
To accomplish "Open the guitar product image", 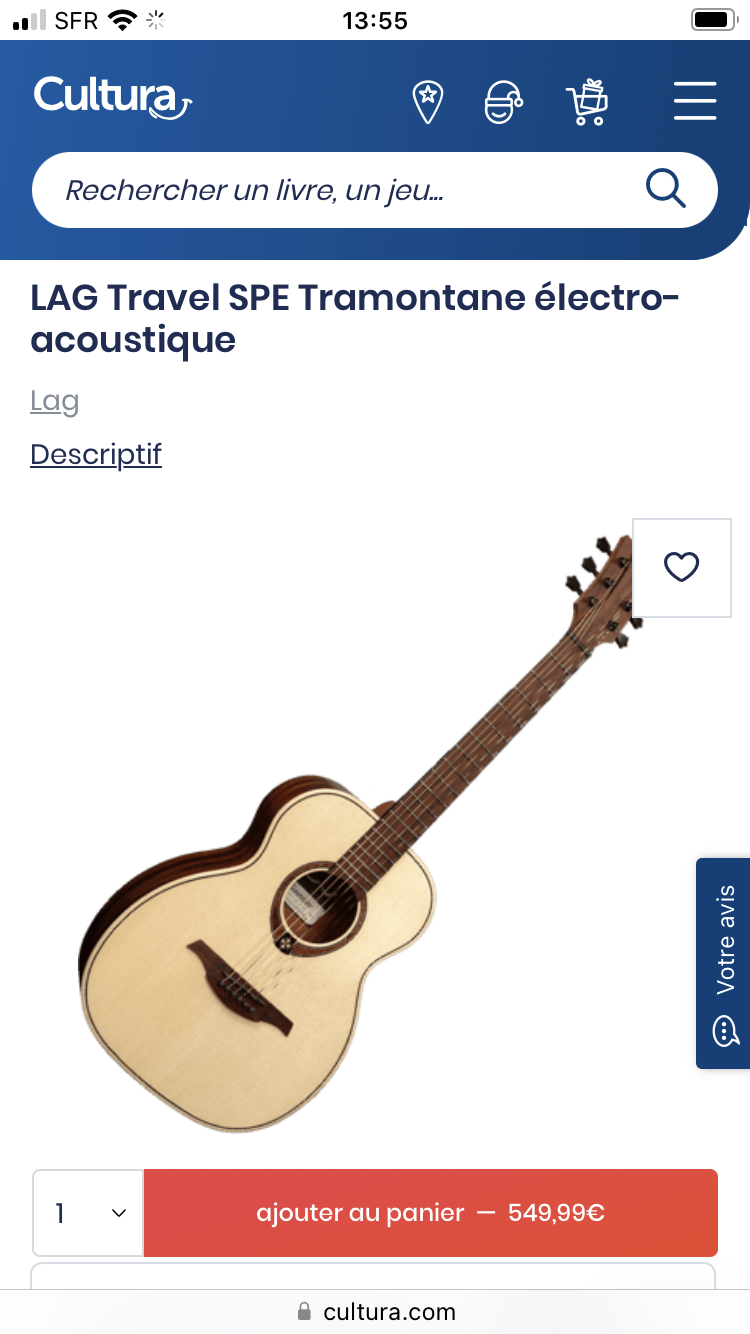I will (361, 832).
